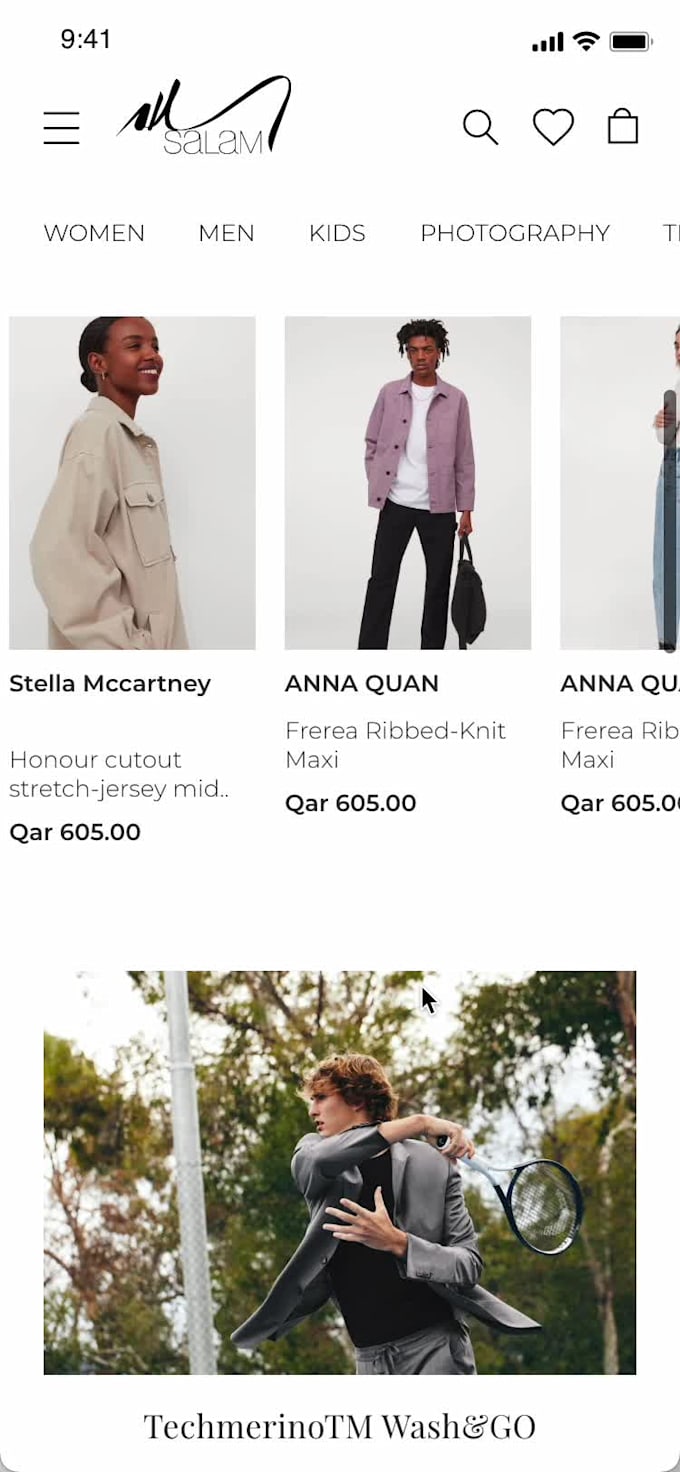
Task: Select the PHOTOGRAPHY category
Action: pos(515,233)
